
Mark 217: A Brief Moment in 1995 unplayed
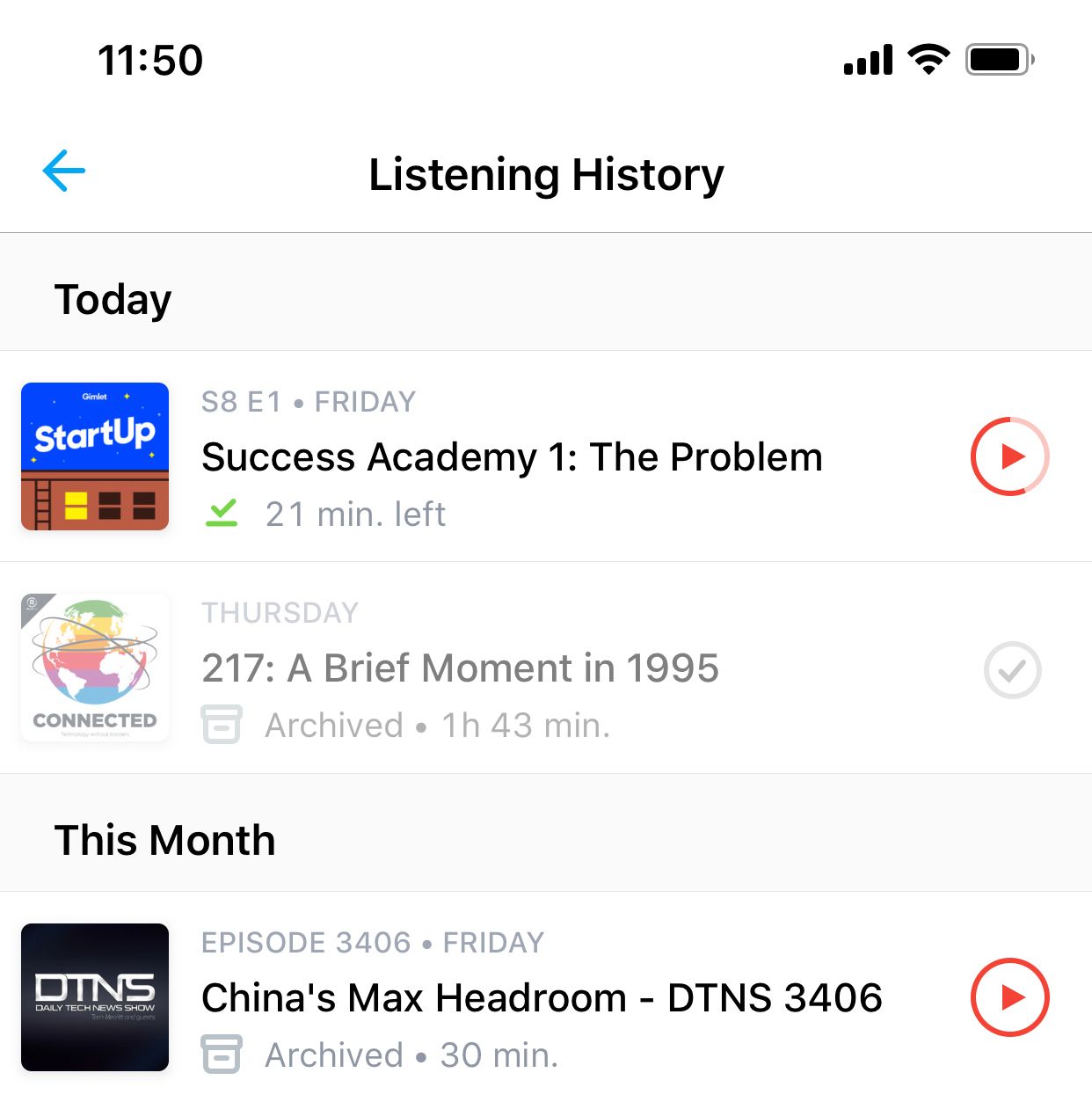pos(1012,670)
